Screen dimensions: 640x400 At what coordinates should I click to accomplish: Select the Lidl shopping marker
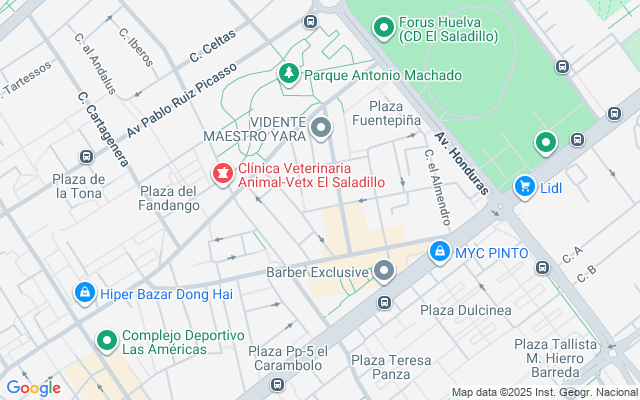tap(523, 187)
